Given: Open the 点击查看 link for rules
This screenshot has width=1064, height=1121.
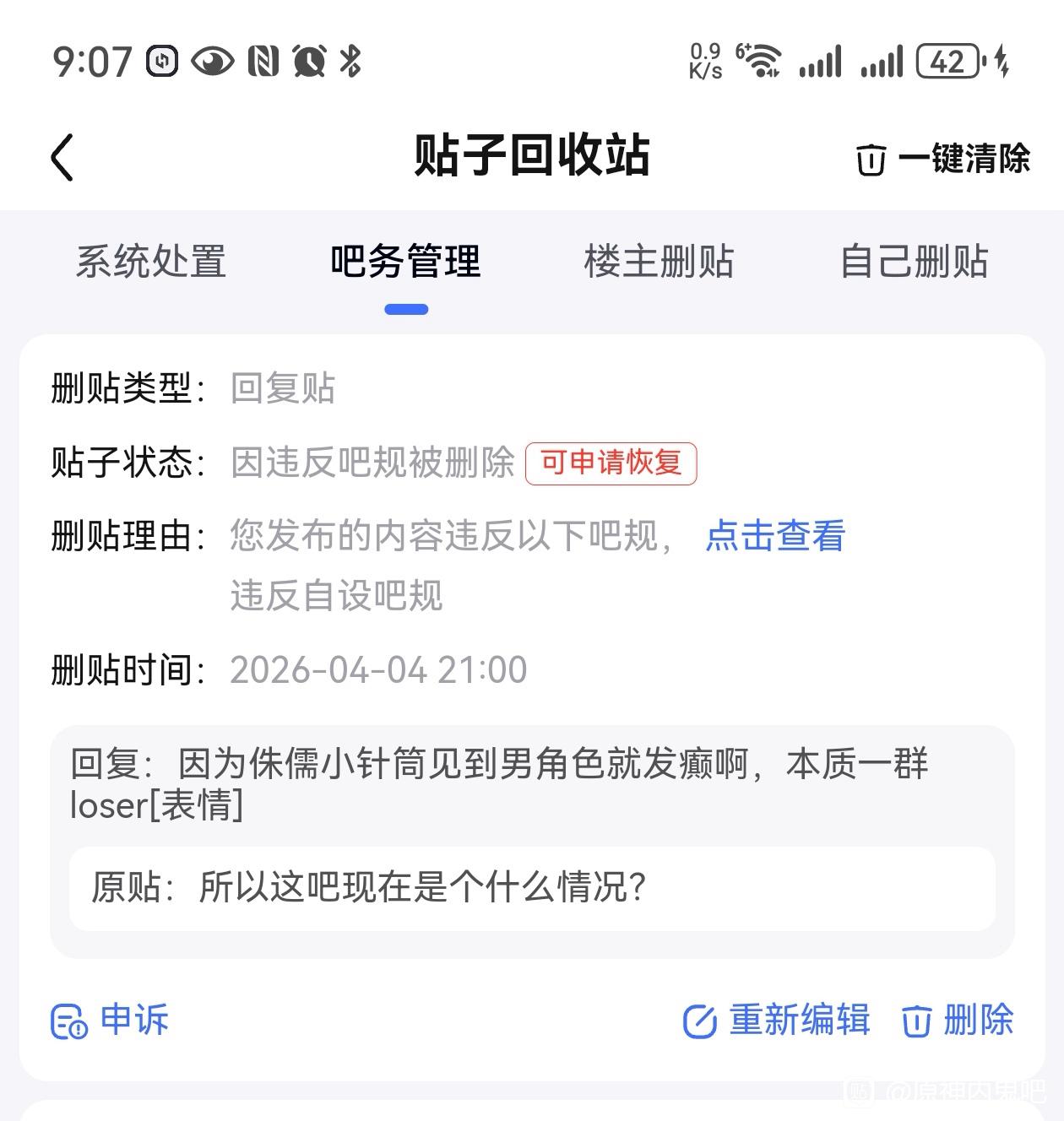Looking at the screenshot, I should 774,536.
